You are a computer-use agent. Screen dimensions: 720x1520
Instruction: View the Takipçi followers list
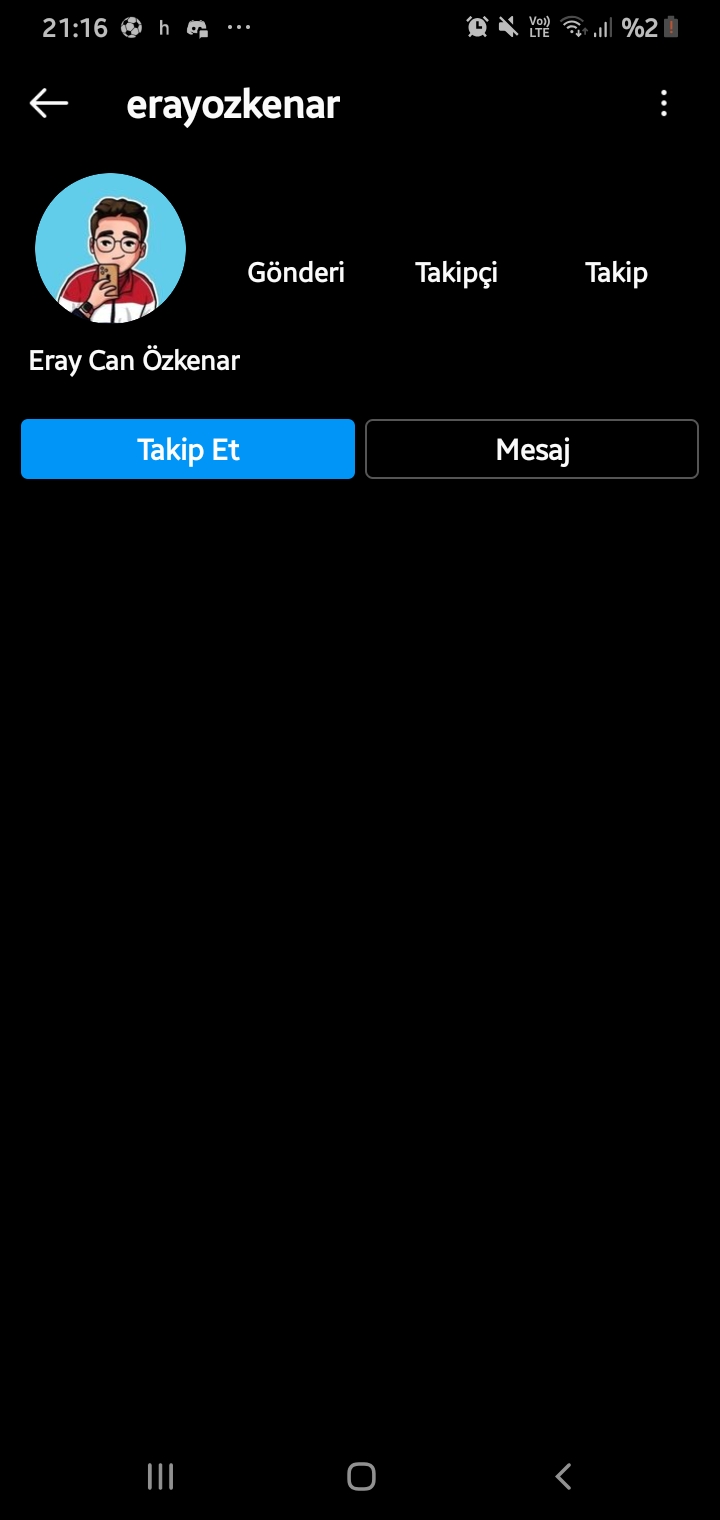(456, 273)
